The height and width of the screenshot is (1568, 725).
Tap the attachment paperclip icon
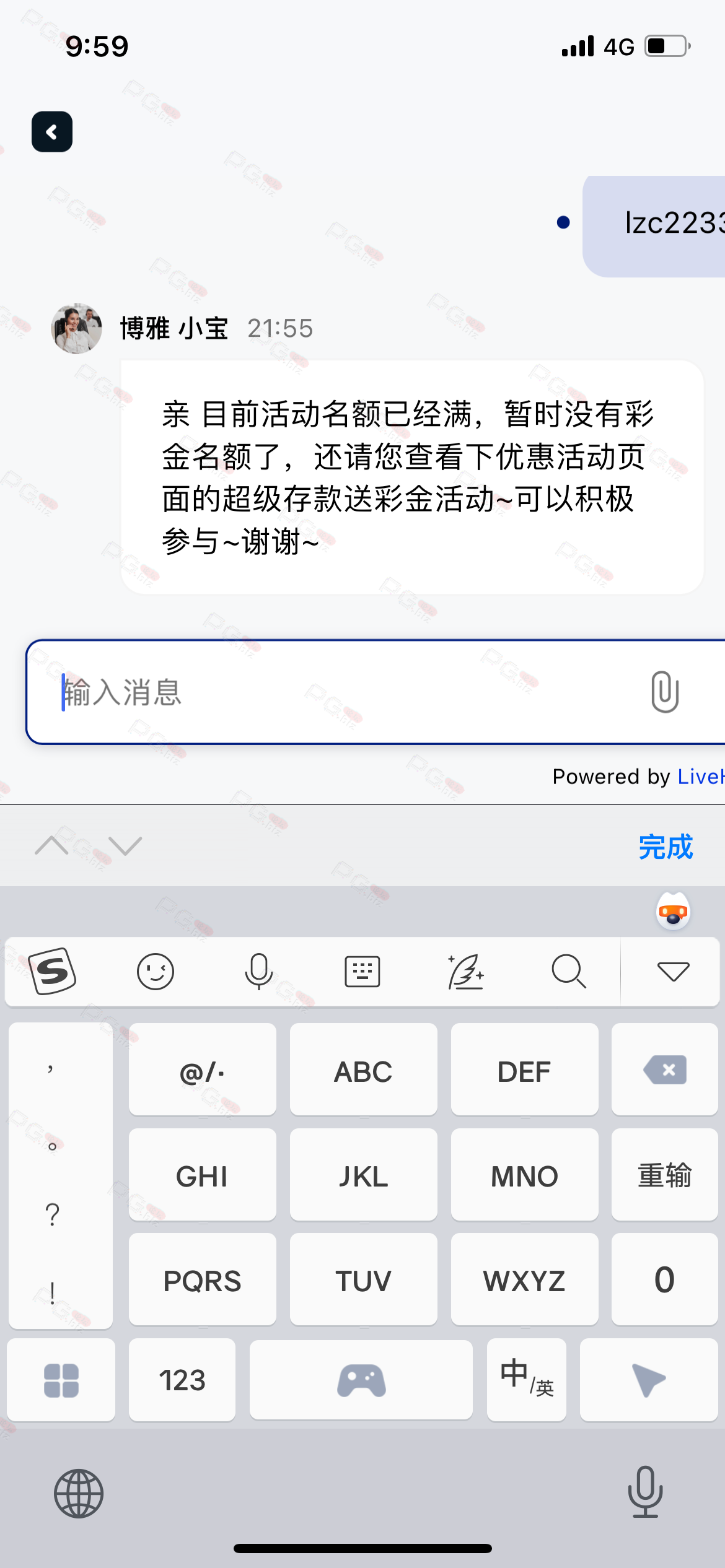click(664, 692)
